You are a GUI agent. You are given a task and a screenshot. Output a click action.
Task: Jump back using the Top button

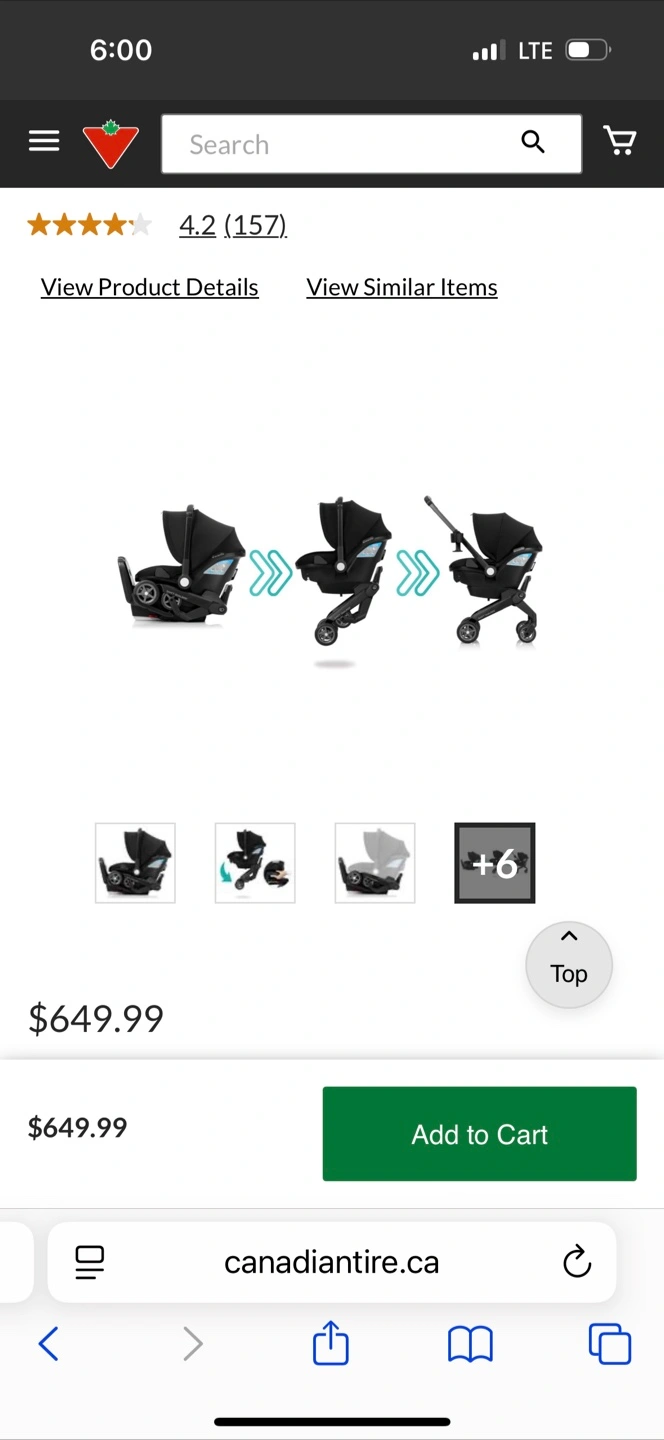[569, 965]
